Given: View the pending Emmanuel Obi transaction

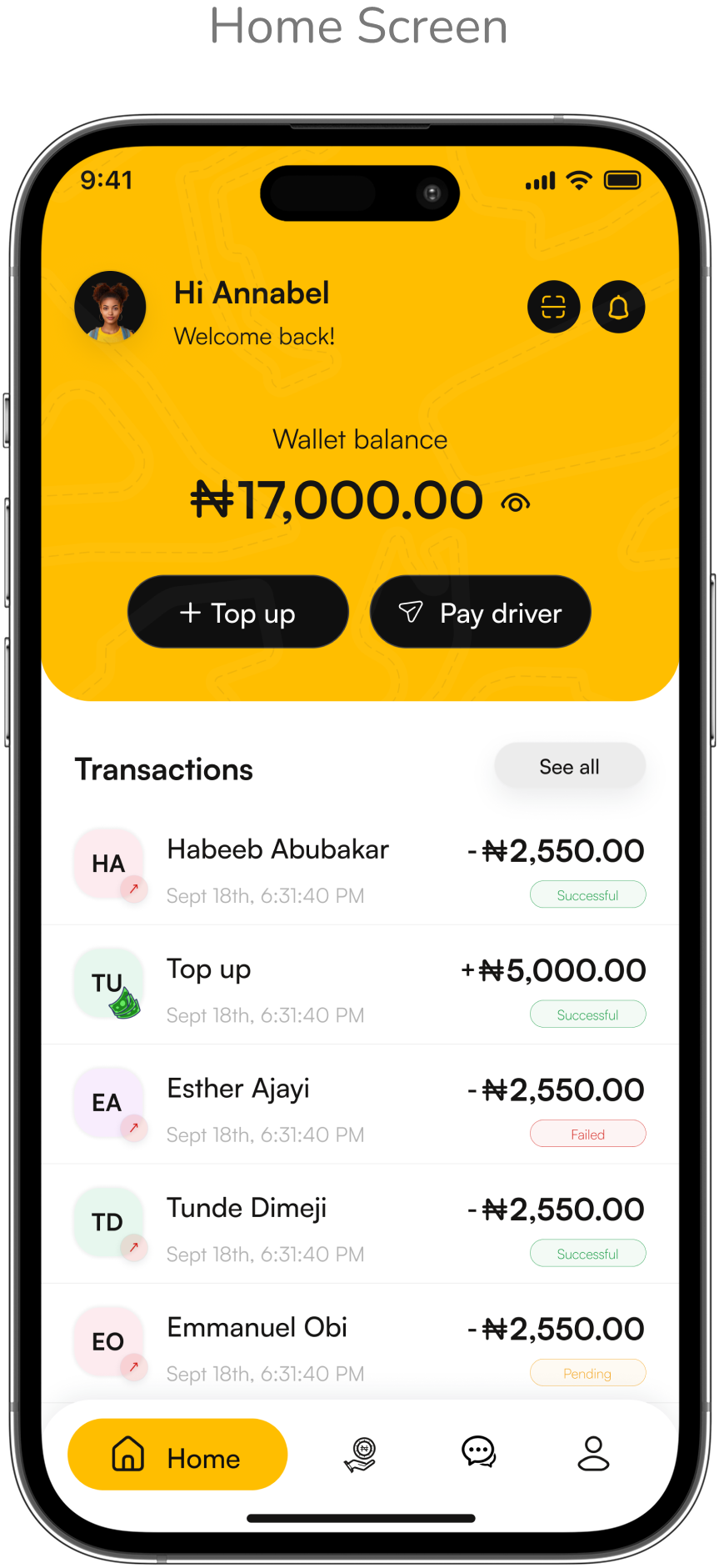Looking at the screenshot, I should click(360, 1347).
